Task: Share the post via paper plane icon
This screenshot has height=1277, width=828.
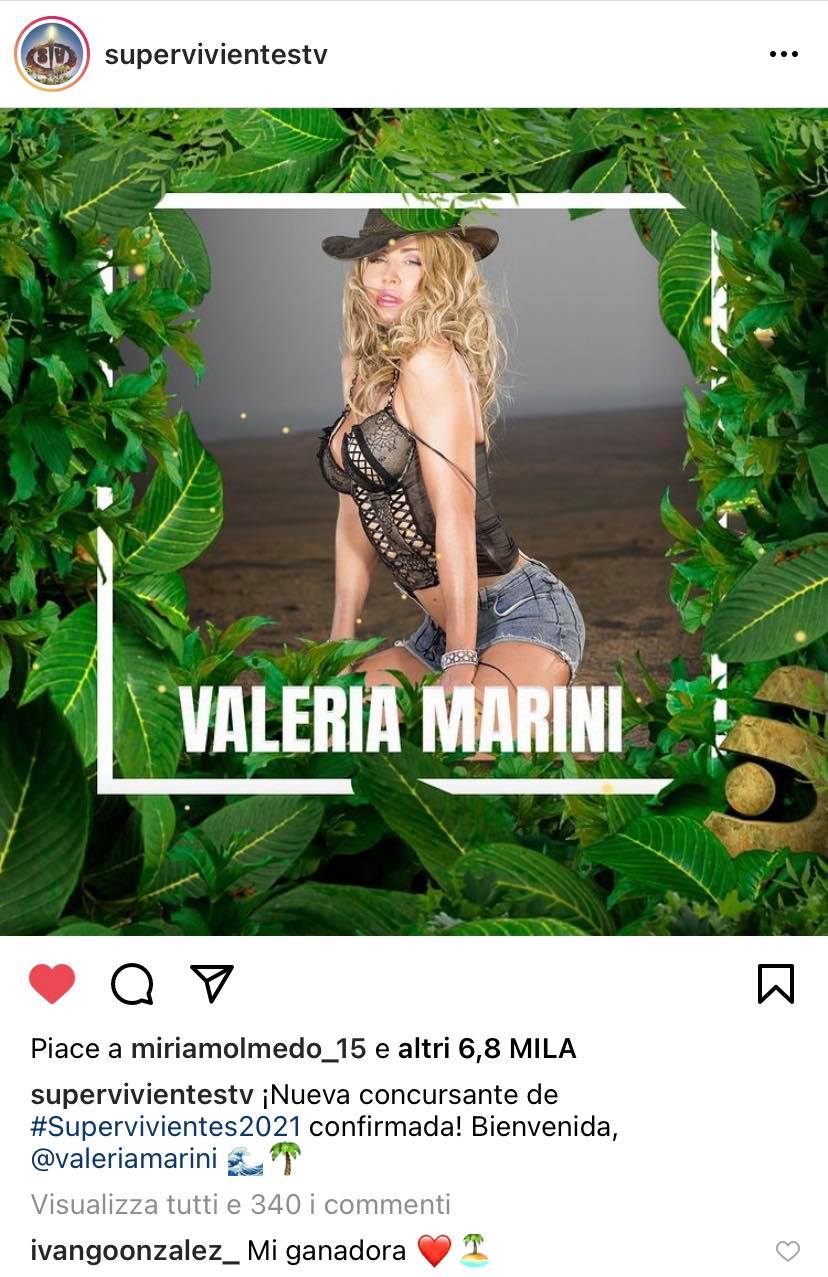Action: click(x=212, y=984)
